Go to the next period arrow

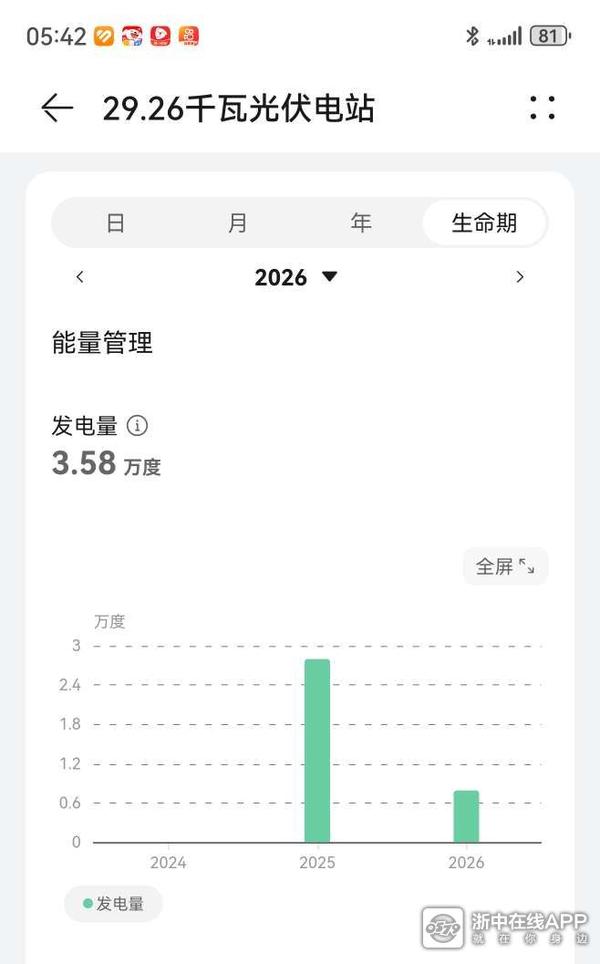519,277
